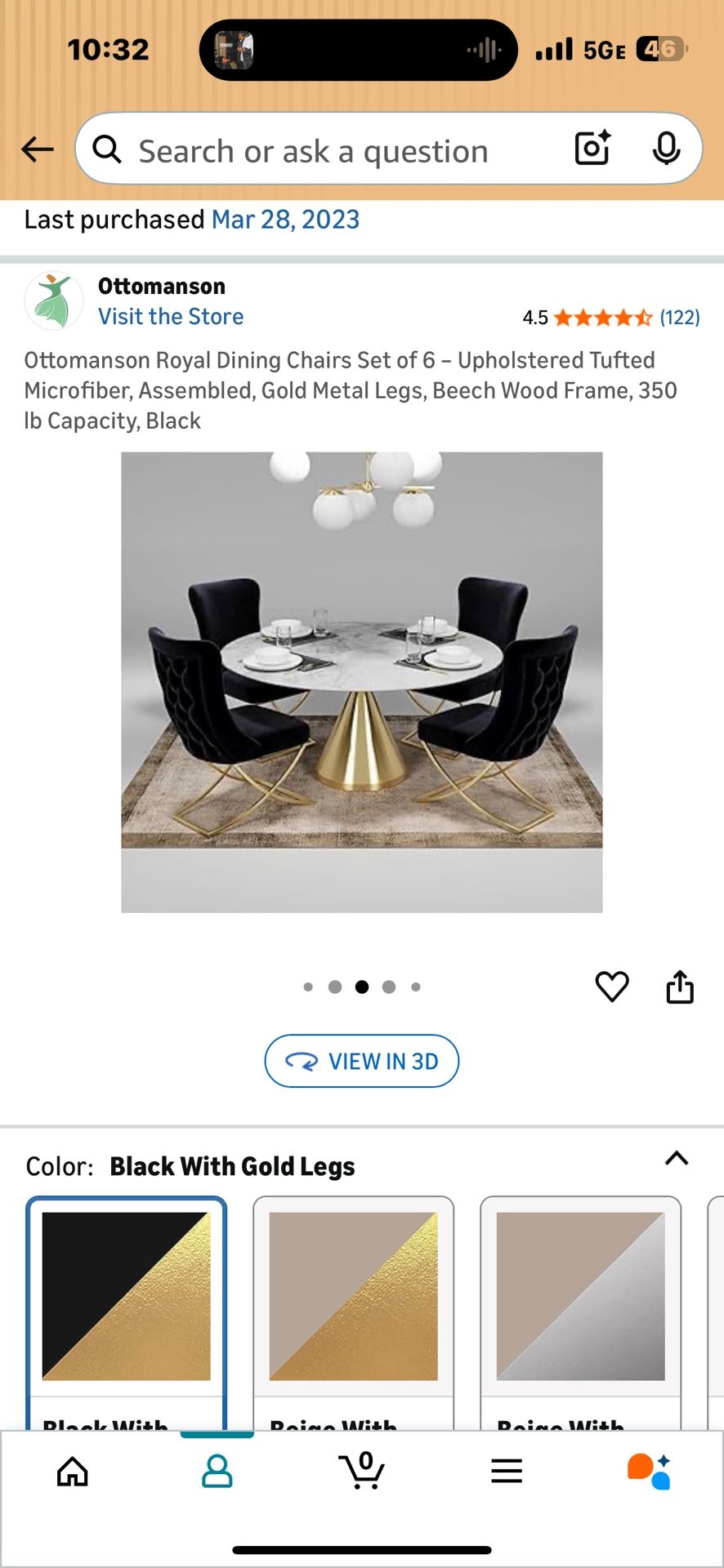Viewport: 724px width, 1568px height.
Task: Start voice search with the microphone
Action: tap(666, 149)
